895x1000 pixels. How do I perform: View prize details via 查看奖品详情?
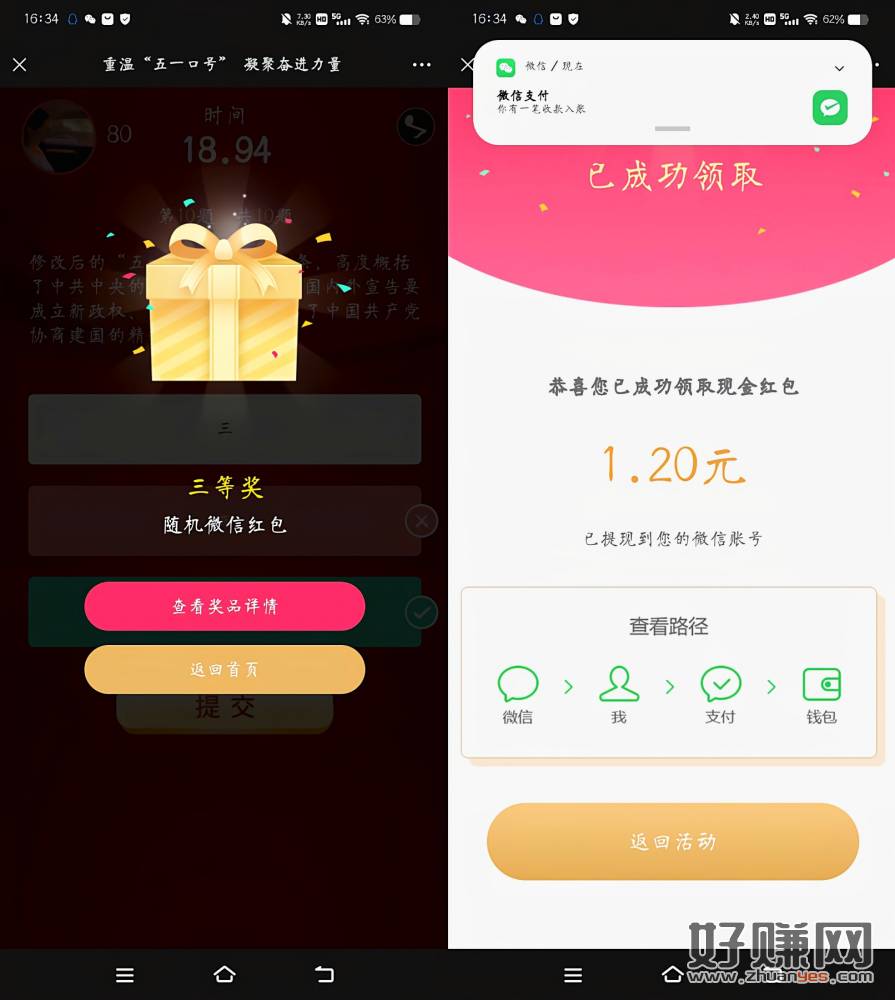click(224, 606)
